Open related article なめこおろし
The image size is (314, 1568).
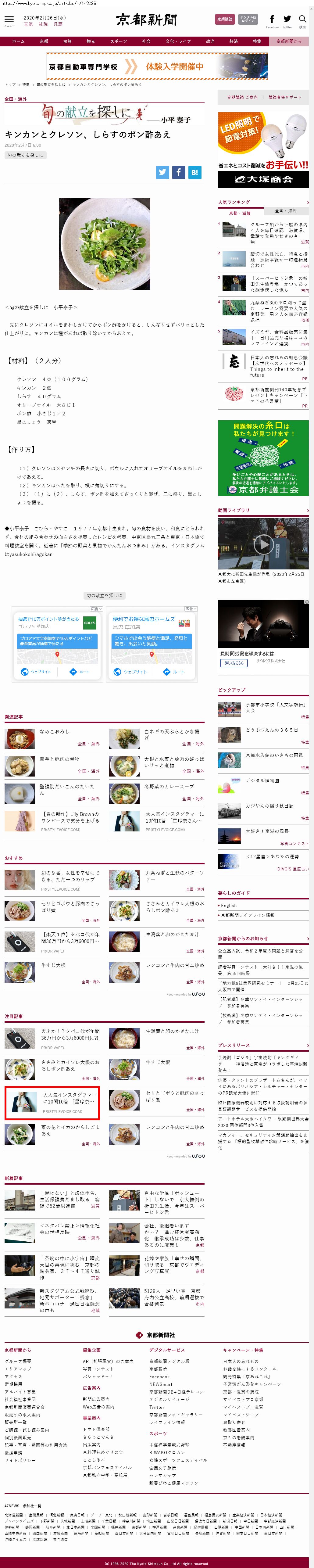(54, 732)
